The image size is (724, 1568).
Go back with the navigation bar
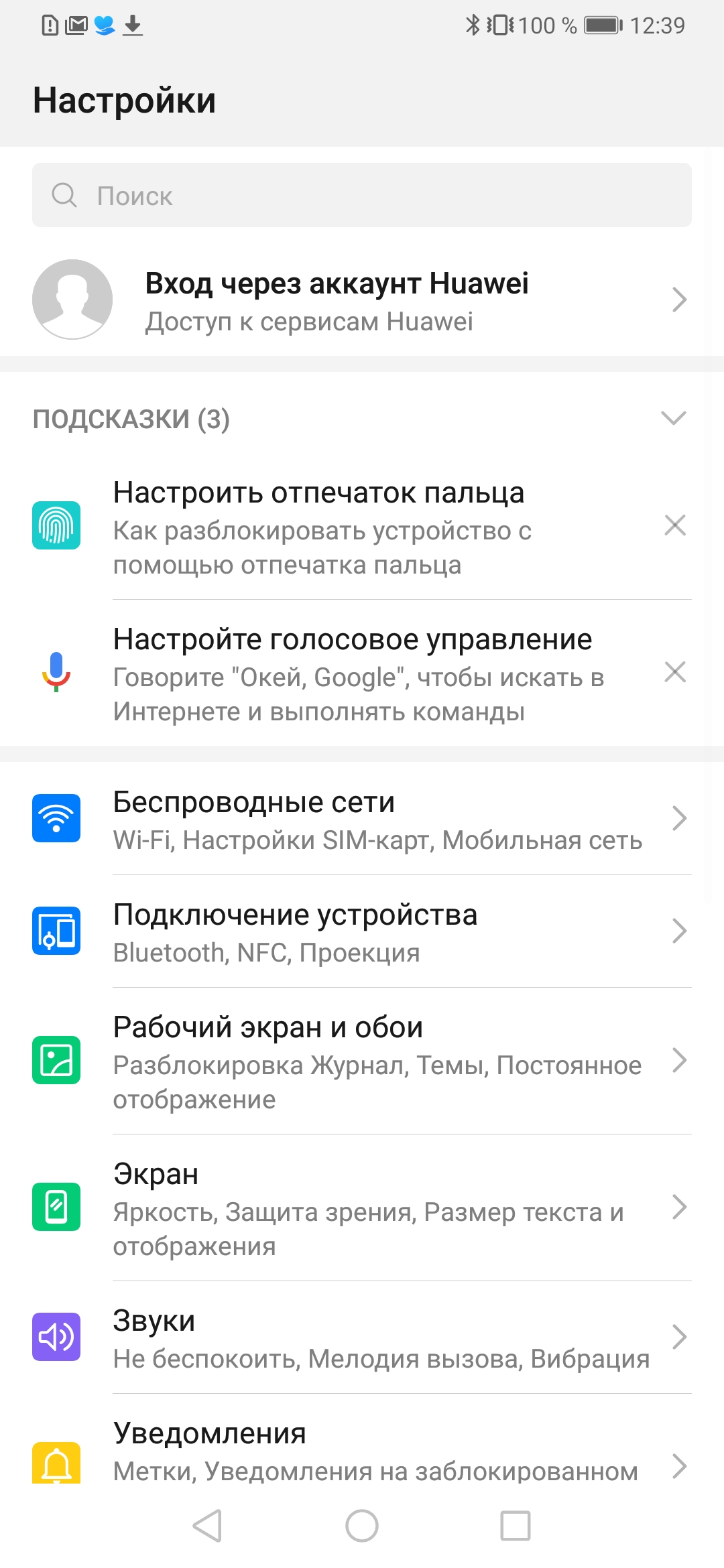(207, 1526)
